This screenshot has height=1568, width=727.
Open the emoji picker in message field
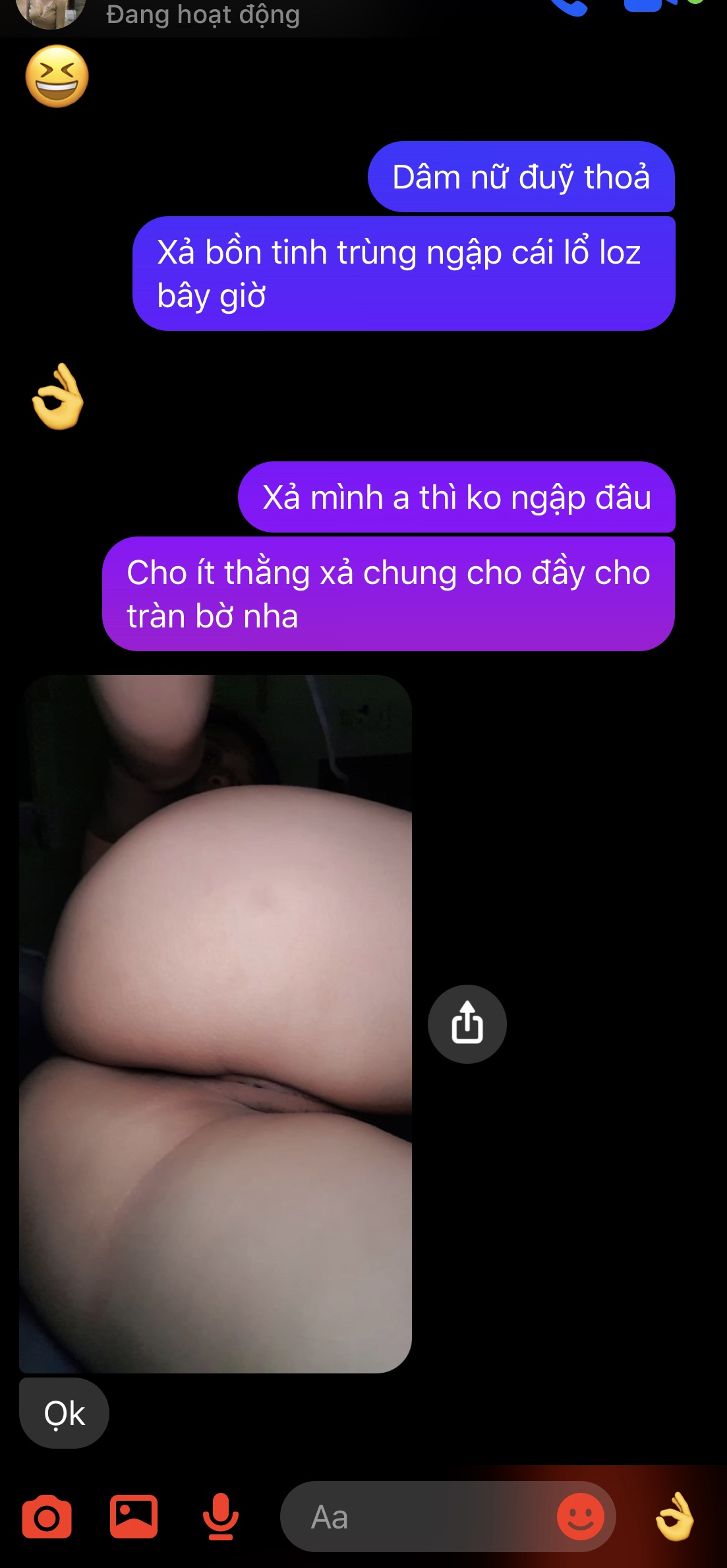(x=580, y=1517)
